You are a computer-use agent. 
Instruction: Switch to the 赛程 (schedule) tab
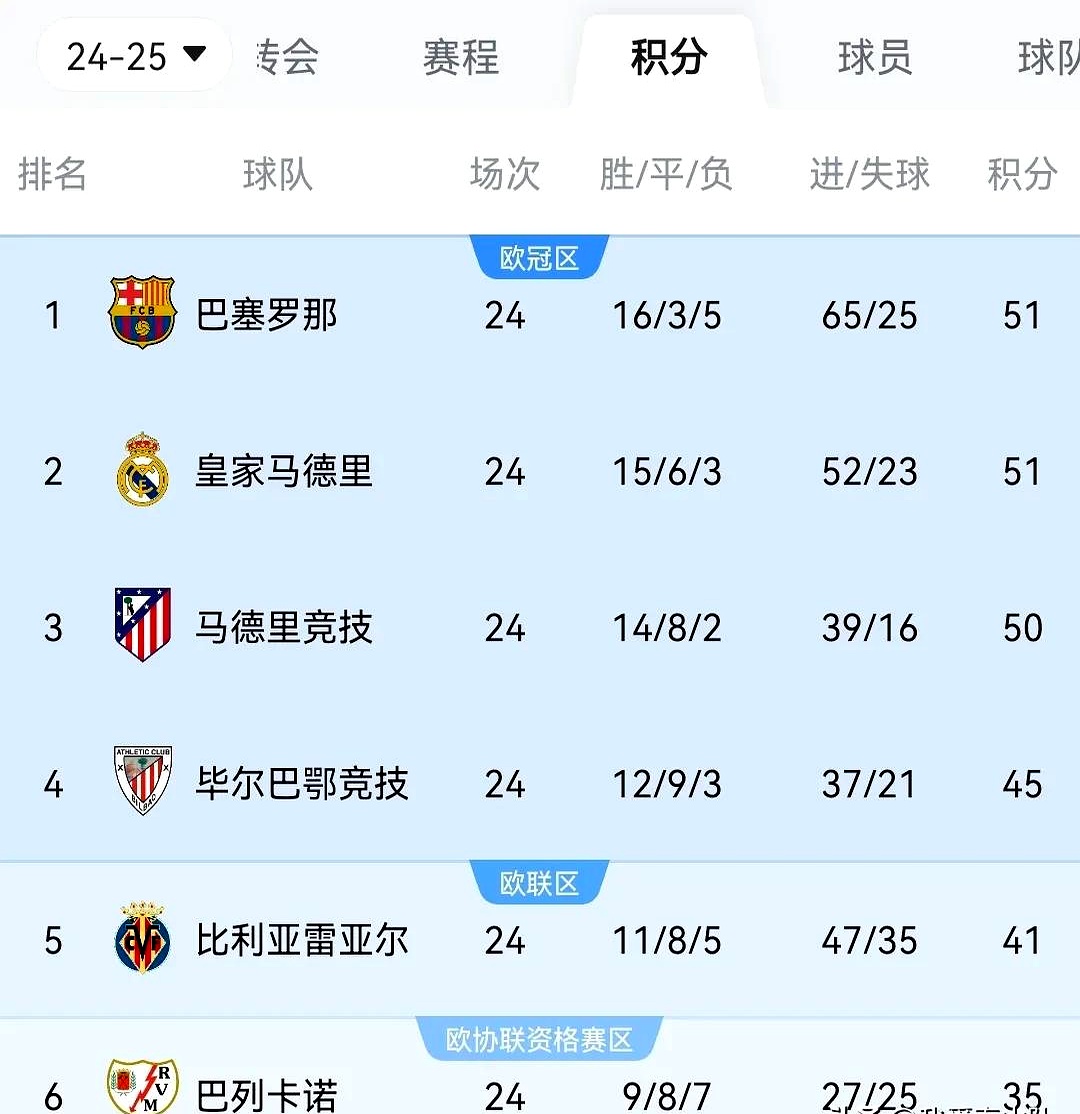460,58
